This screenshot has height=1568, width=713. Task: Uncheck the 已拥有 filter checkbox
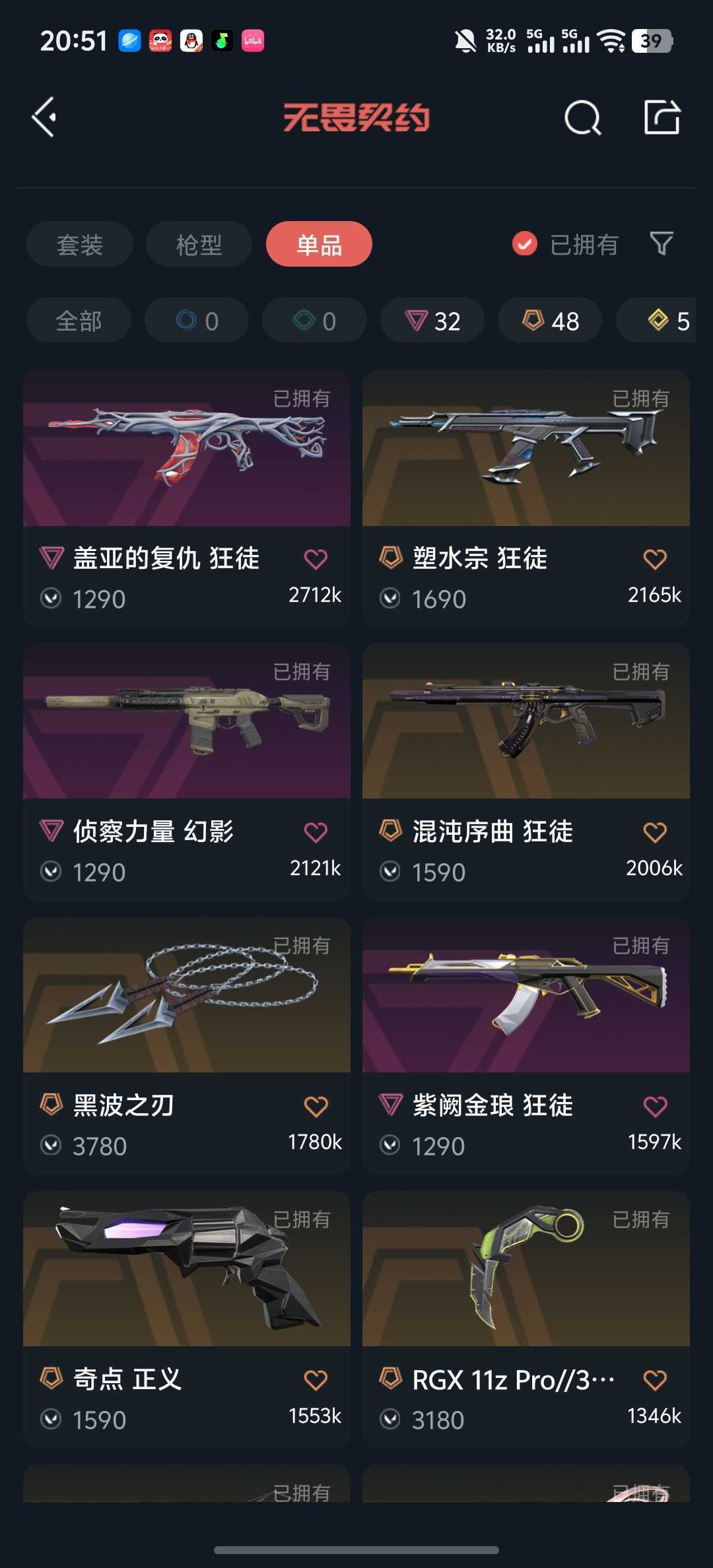[525, 244]
